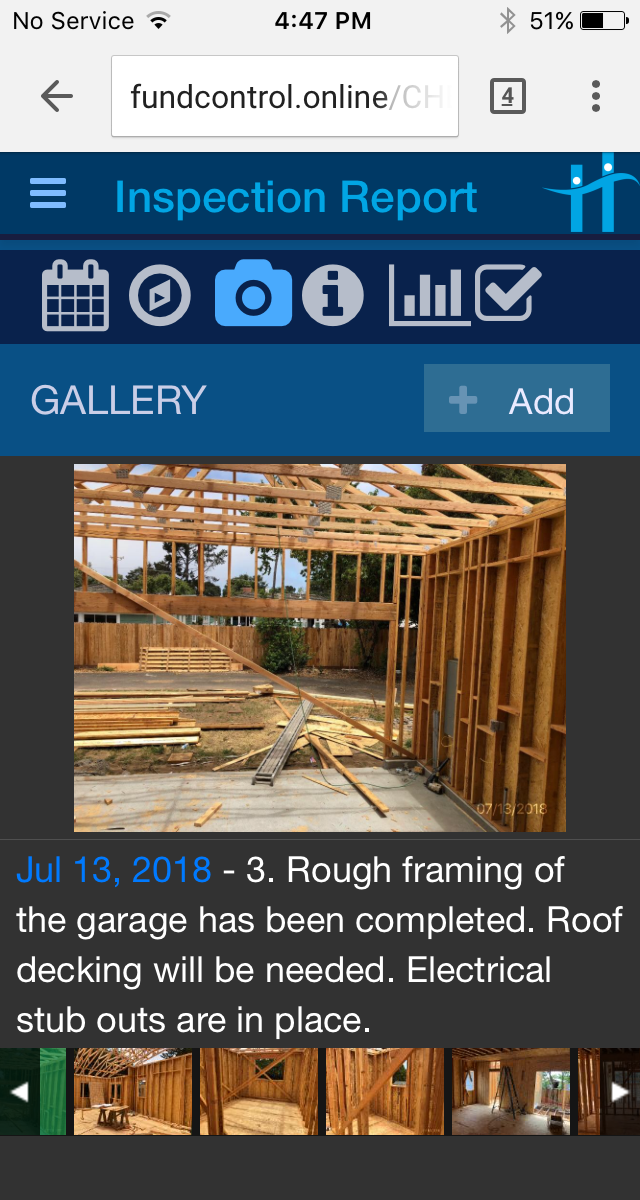Select the thumbnail with the ladder
Viewport: 640px width, 1200px height.
(510, 1092)
